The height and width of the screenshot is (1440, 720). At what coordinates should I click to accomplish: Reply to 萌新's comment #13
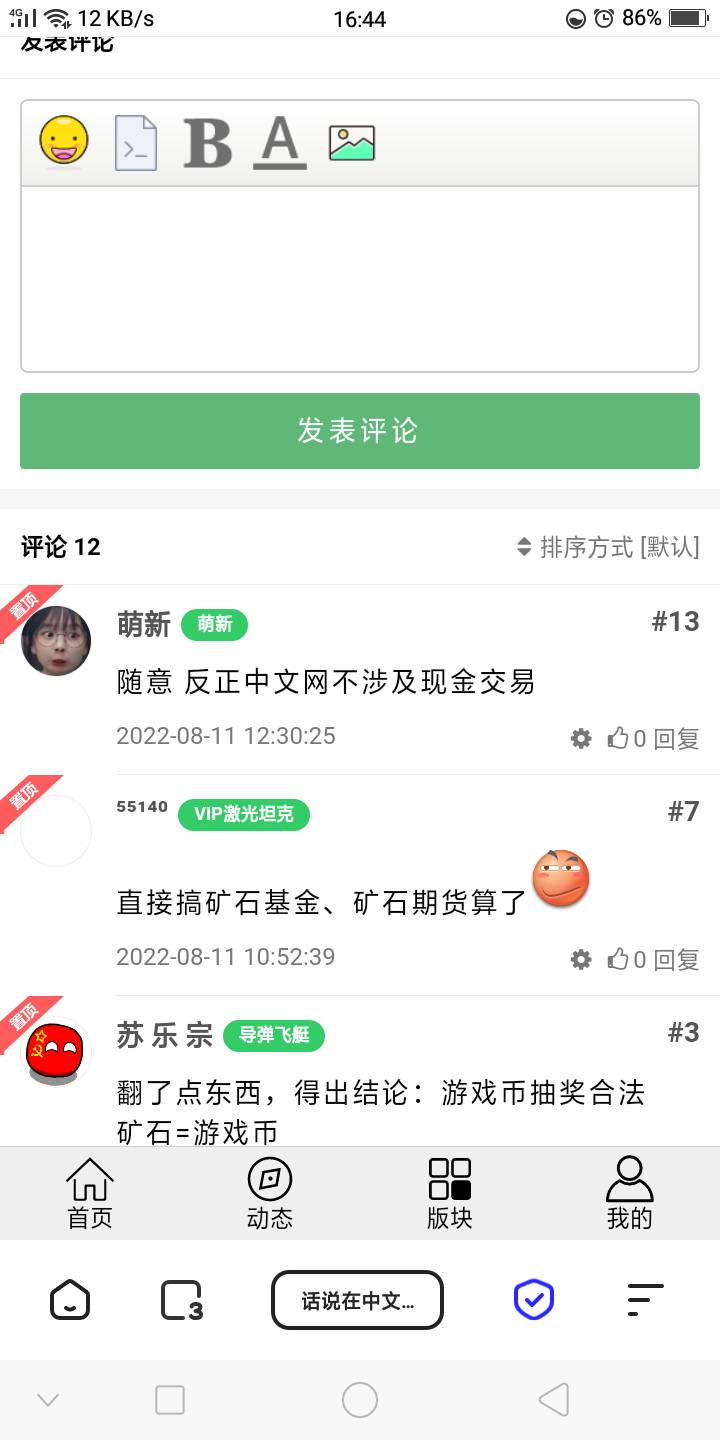pos(676,739)
